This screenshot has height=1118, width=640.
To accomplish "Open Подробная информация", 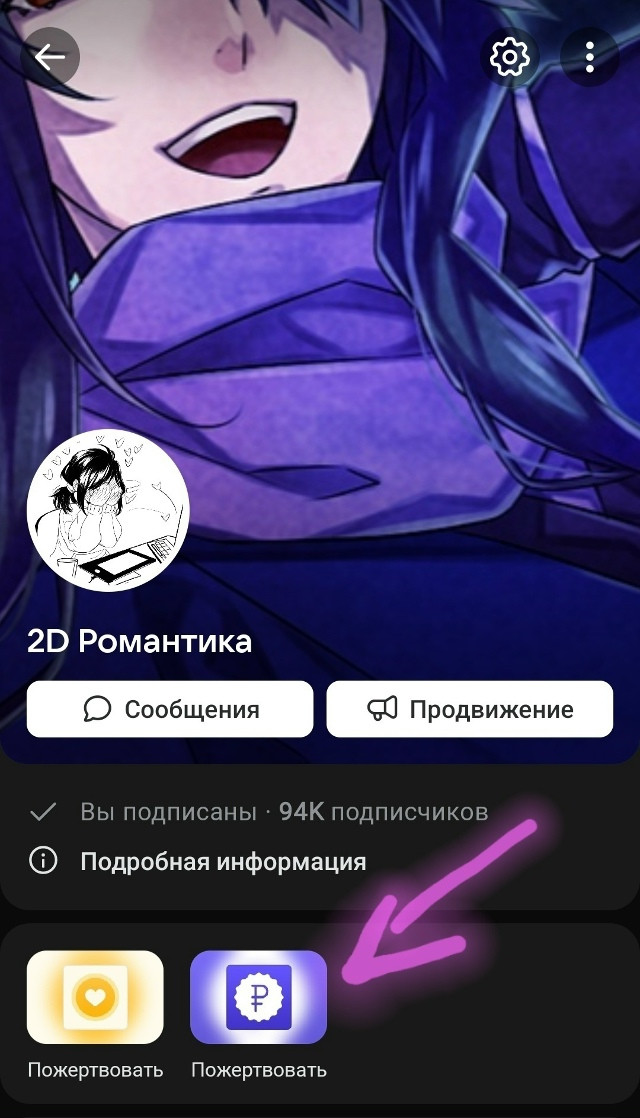I will coord(222,861).
